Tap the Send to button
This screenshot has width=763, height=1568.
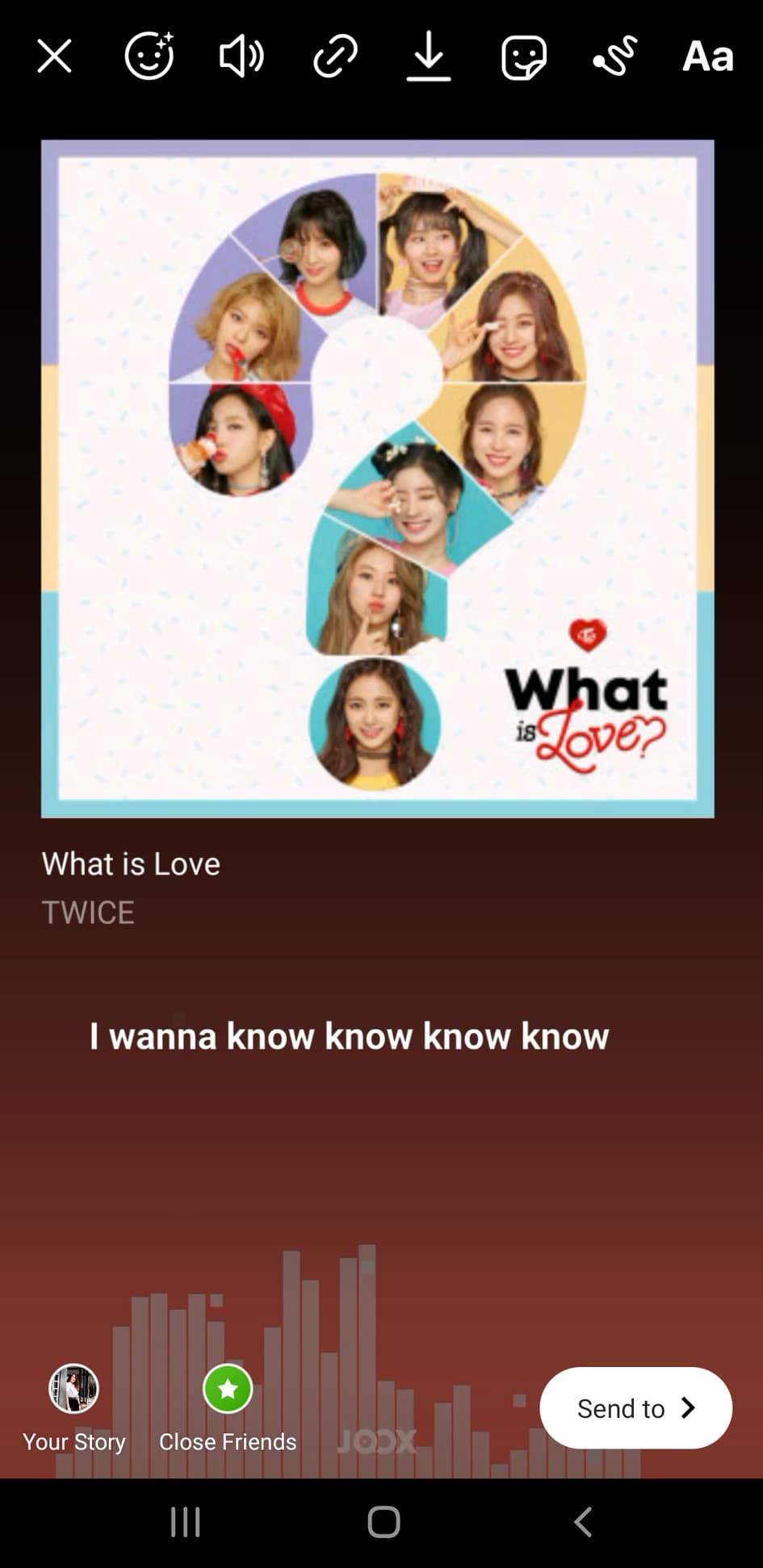636,1408
